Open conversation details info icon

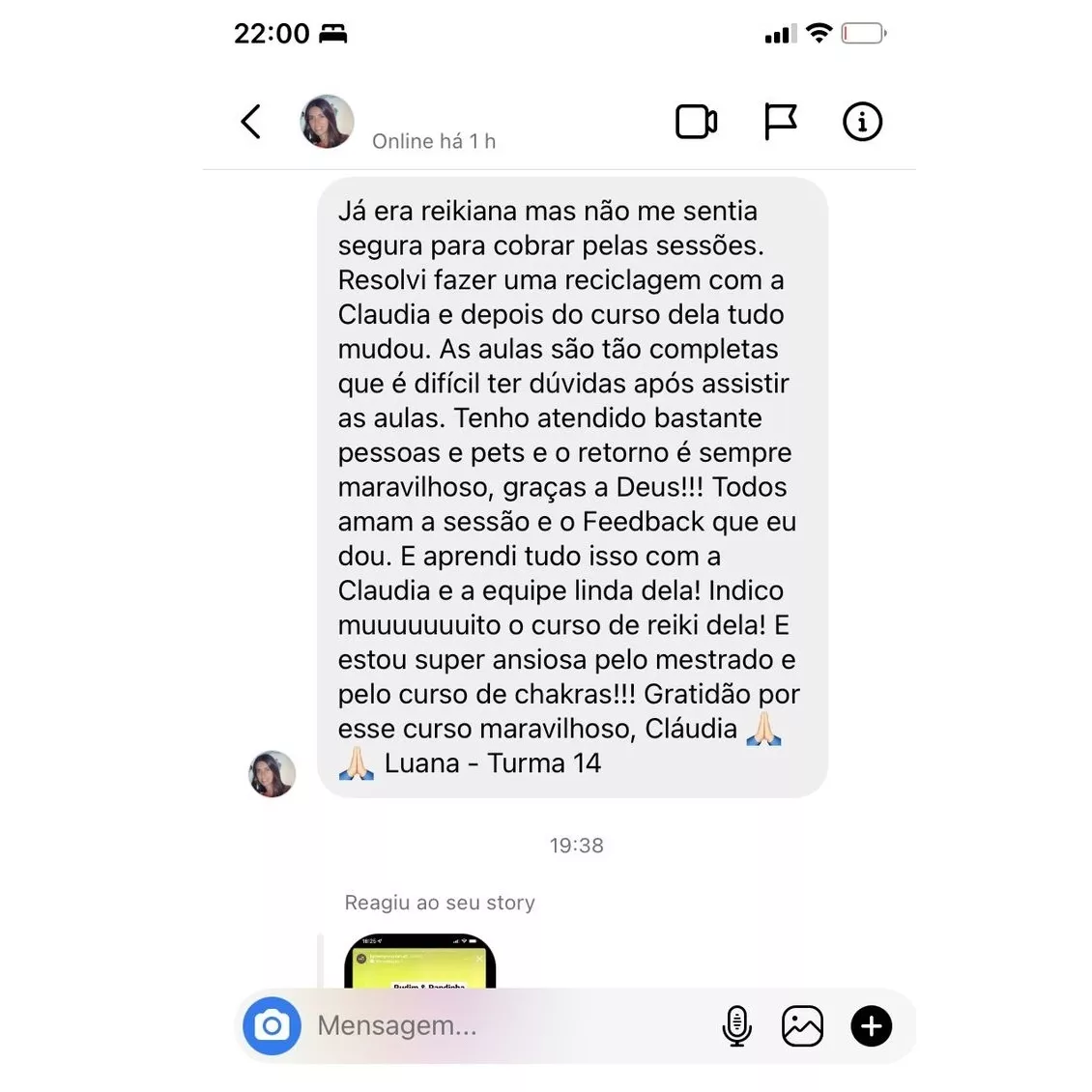862,122
